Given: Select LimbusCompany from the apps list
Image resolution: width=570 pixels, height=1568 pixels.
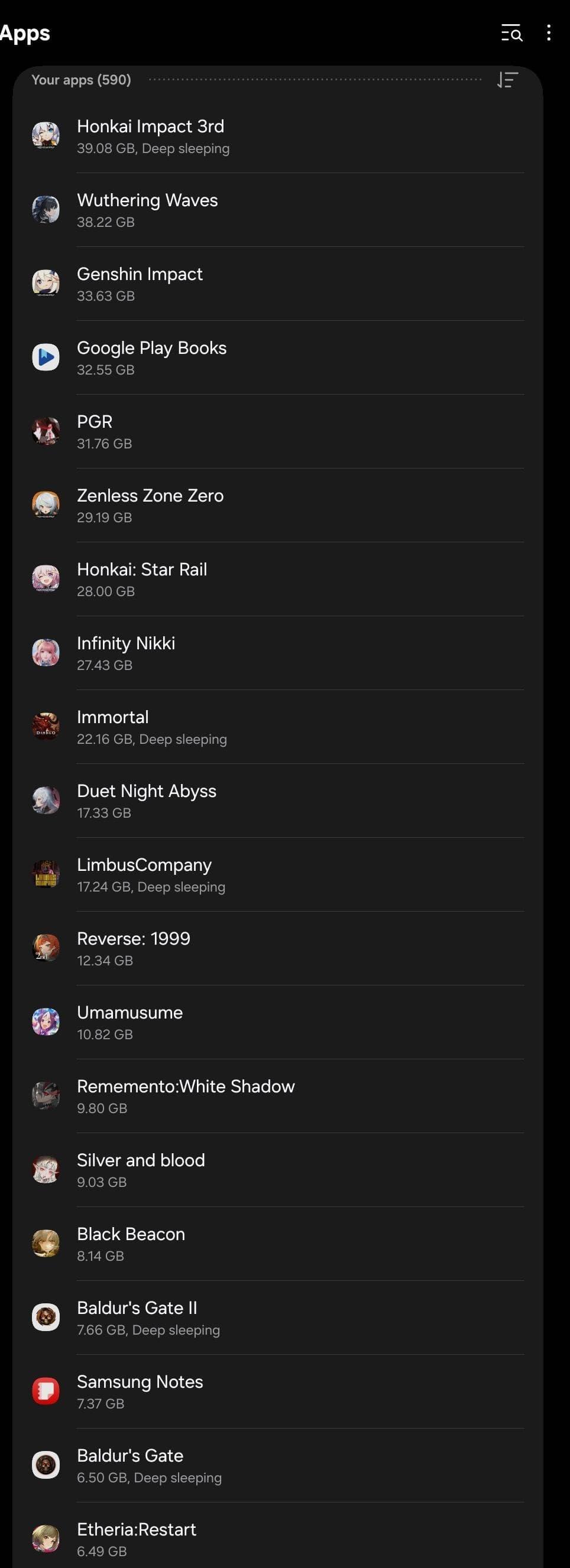Looking at the screenshot, I should (277, 875).
